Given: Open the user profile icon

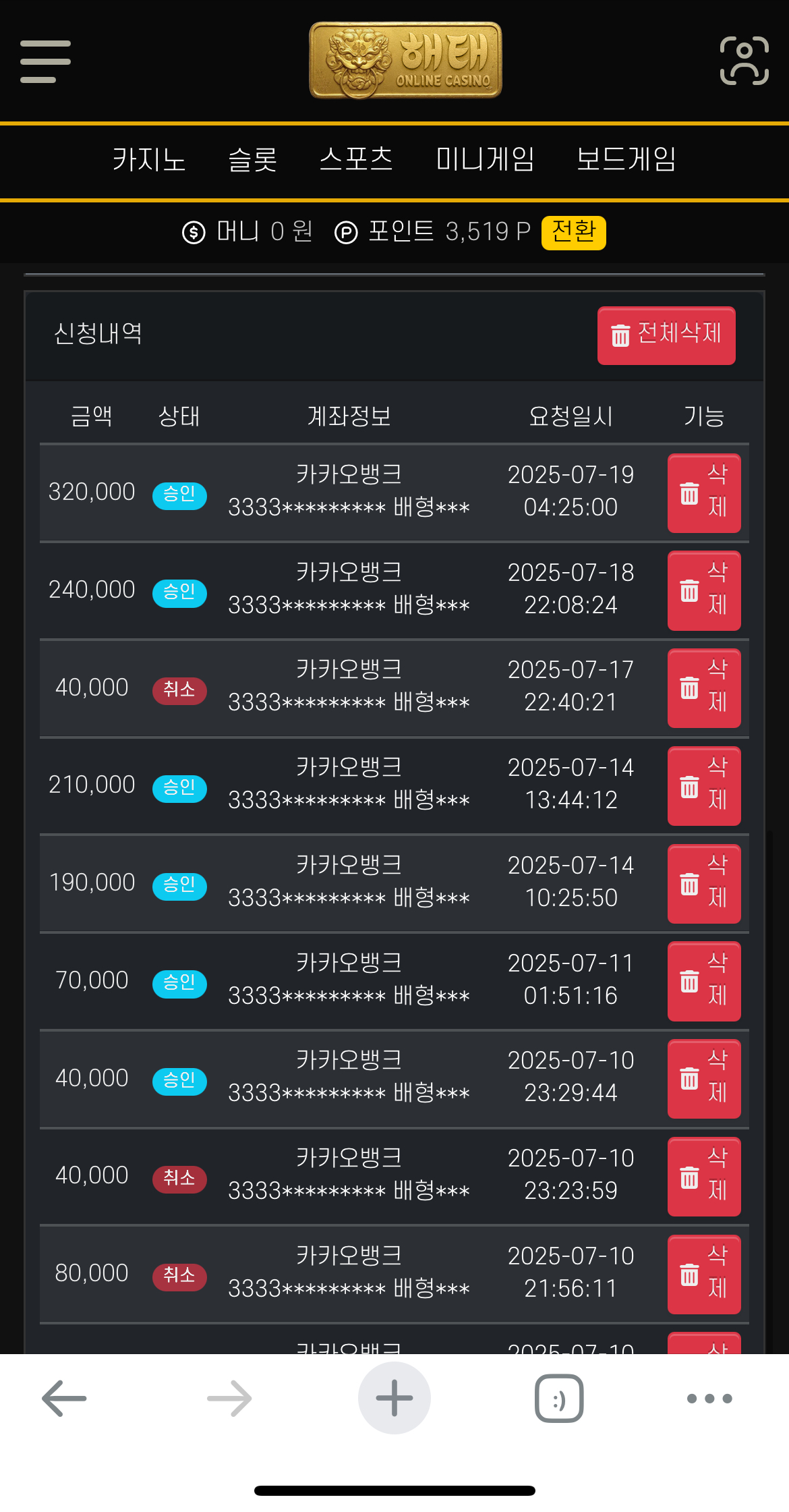Looking at the screenshot, I should [x=744, y=61].
